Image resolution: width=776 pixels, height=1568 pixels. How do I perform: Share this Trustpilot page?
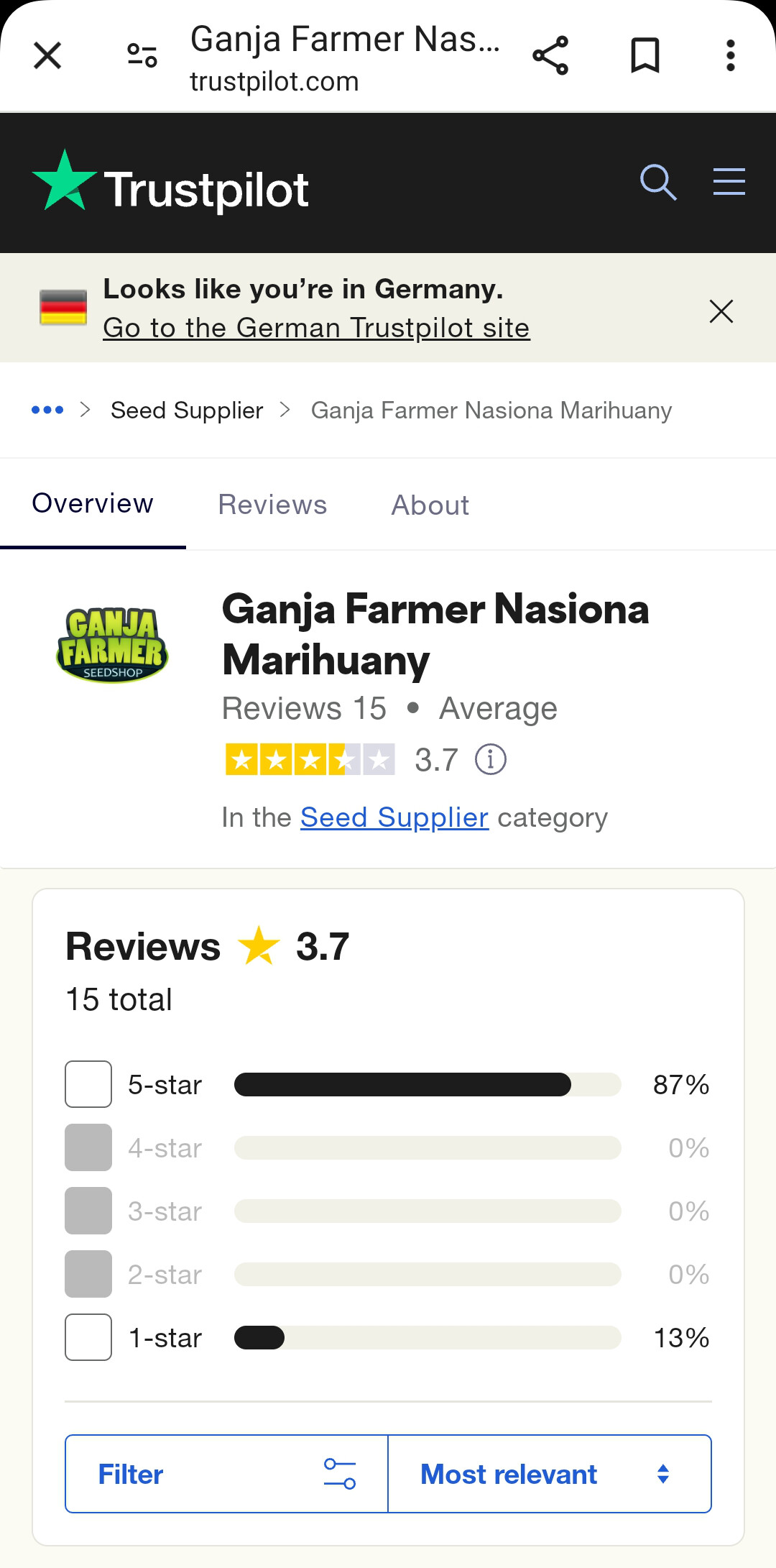pos(550,55)
